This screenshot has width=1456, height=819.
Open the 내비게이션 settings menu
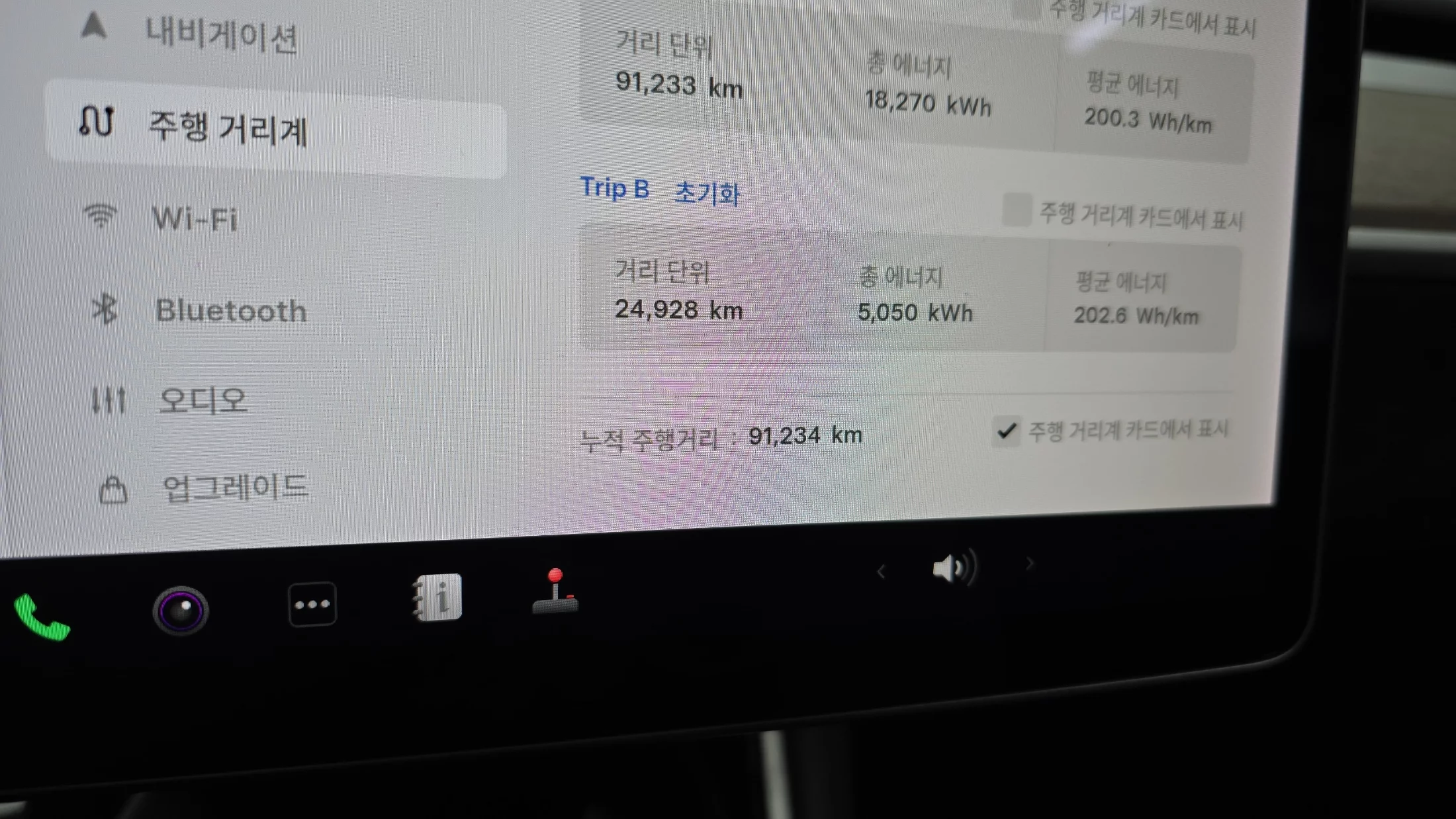[x=220, y=34]
